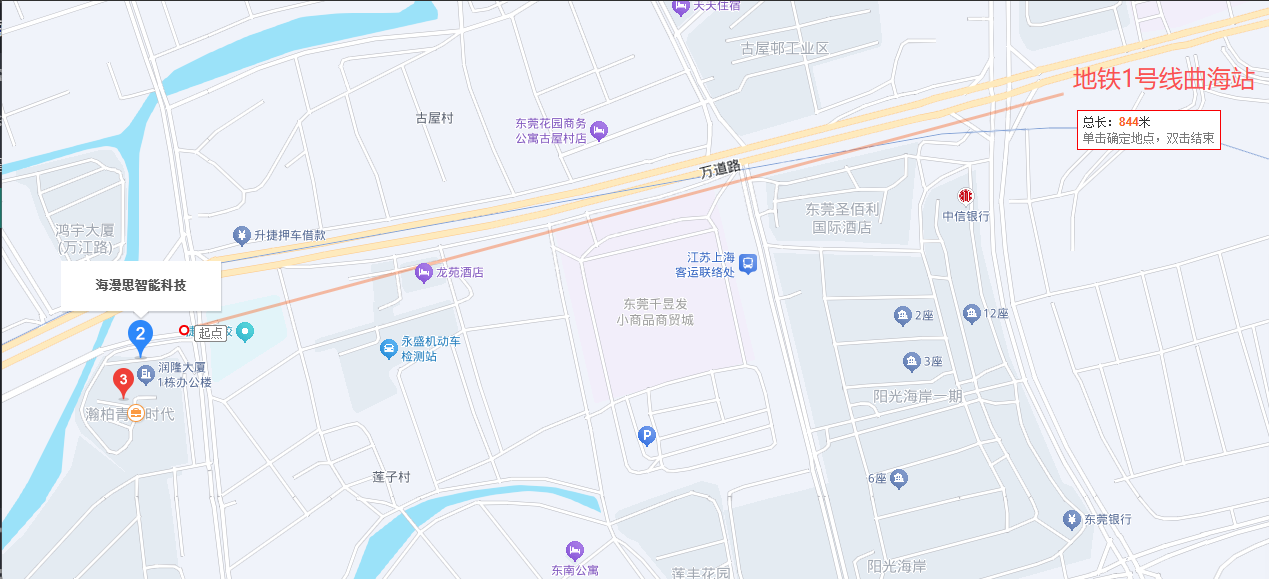Tap the 中信银行 bank icon

[x=966, y=196]
